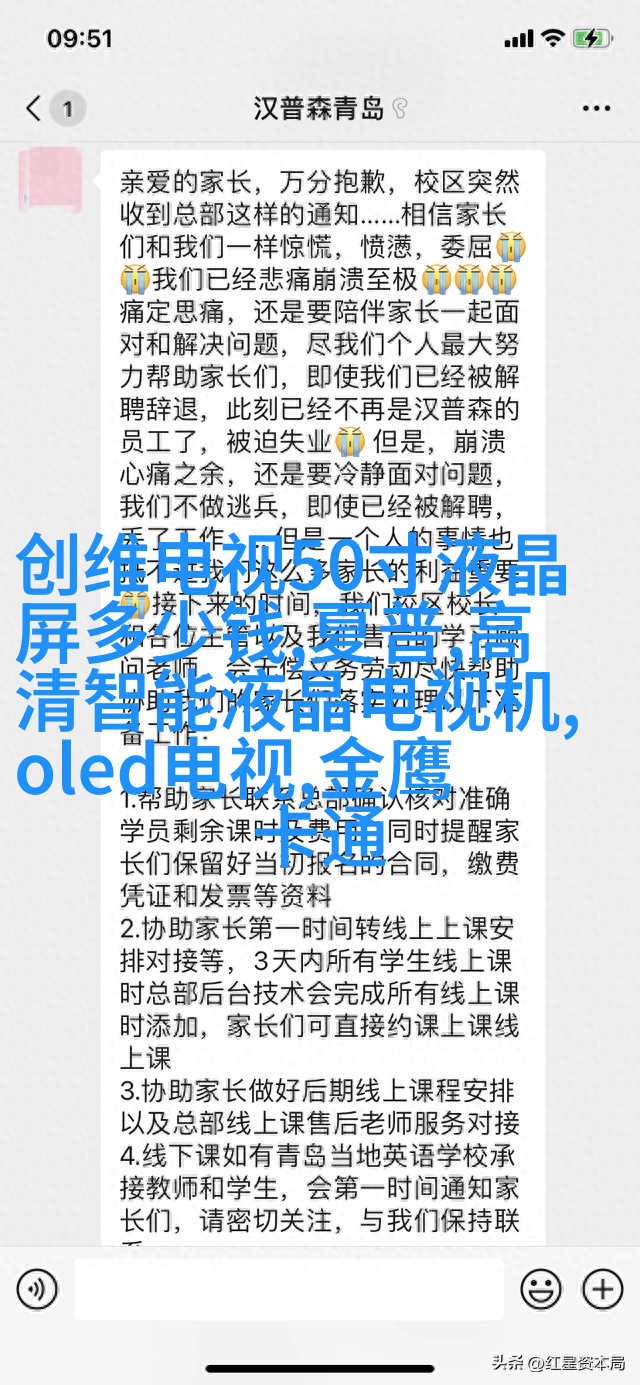The height and width of the screenshot is (1385, 640).
Task: Open the emoji sticker panel
Action: click(x=541, y=1289)
